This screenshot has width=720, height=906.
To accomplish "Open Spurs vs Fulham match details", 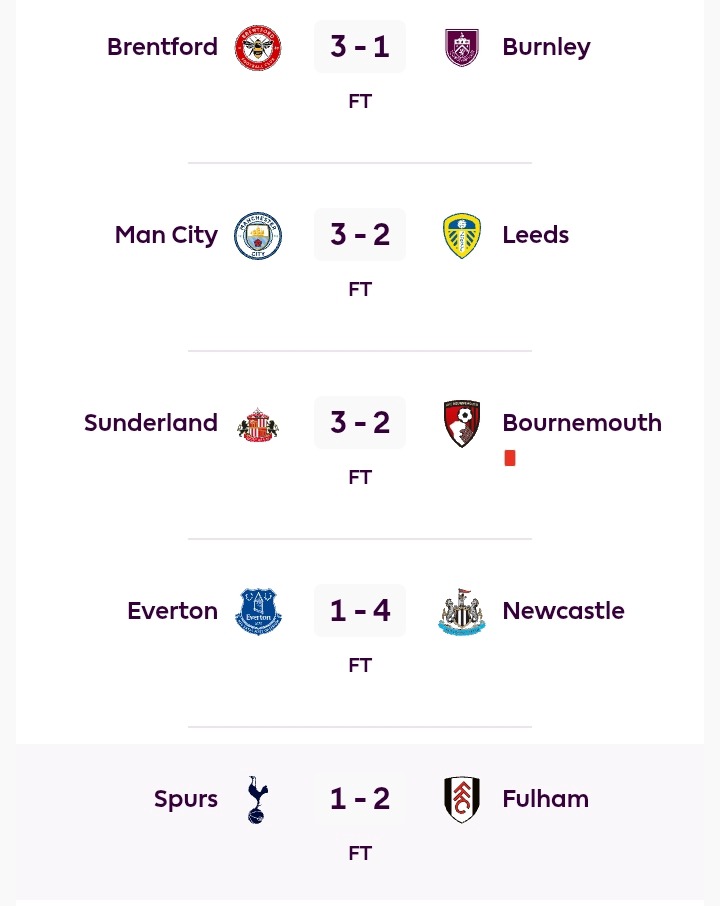I will point(360,799).
